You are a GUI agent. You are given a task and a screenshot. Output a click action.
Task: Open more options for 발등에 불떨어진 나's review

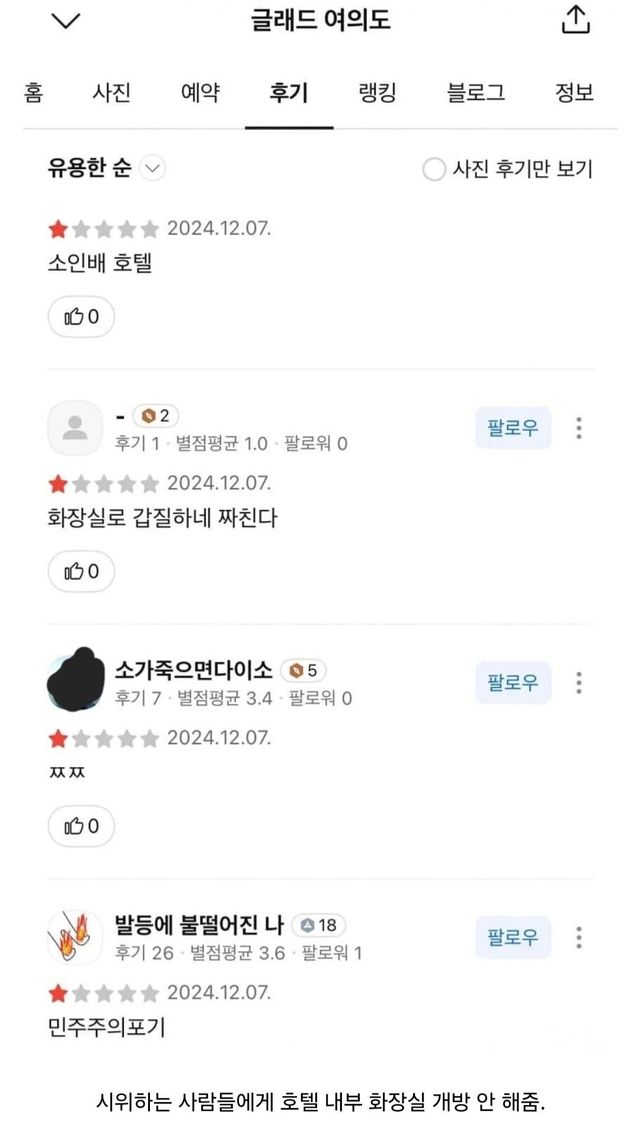(578, 937)
